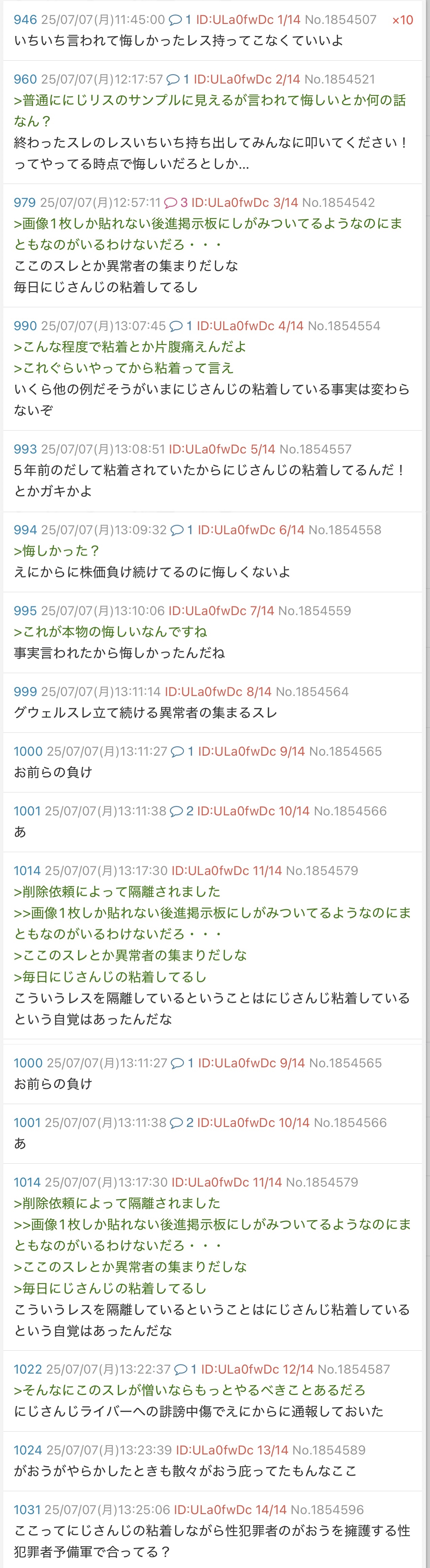The width and height of the screenshot is (430, 1568).
Task: Tap No.1854542 on post 979
Action: pyautogui.click(x=338, y=203)
